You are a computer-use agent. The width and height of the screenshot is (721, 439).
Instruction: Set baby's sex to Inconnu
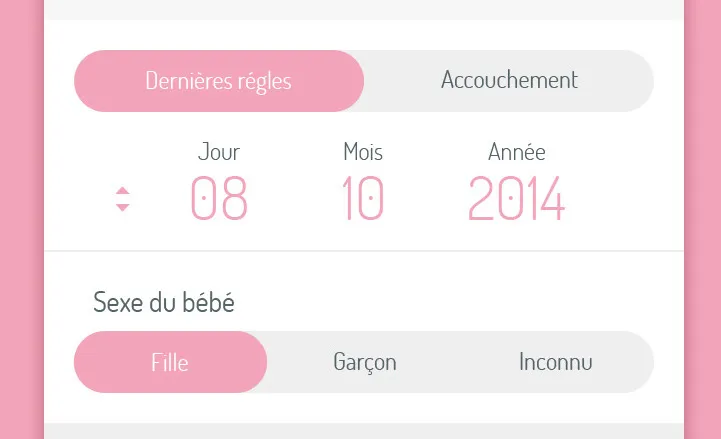point(555,362)
